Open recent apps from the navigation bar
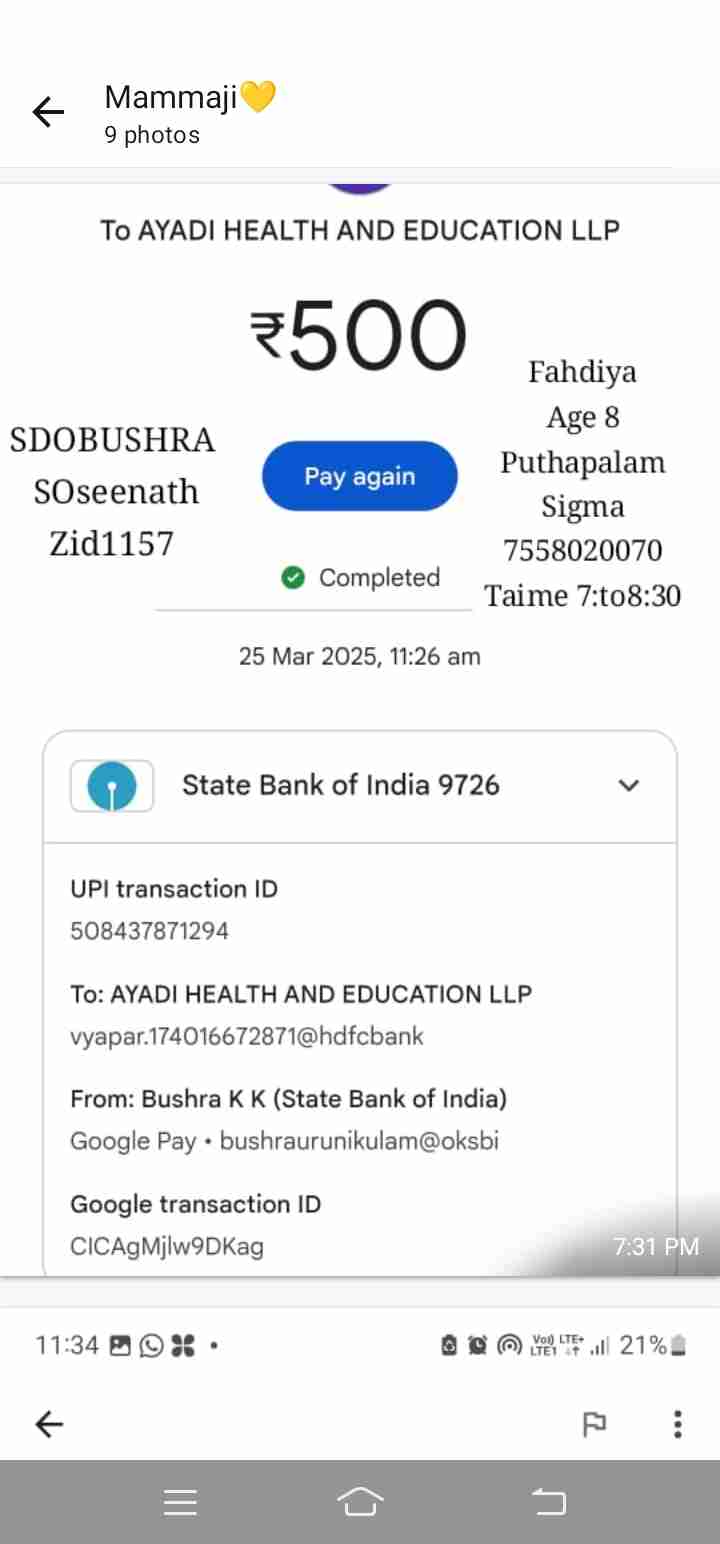Image resolution: width=720 pixels, height=1544 pixels. point(180,1501)
